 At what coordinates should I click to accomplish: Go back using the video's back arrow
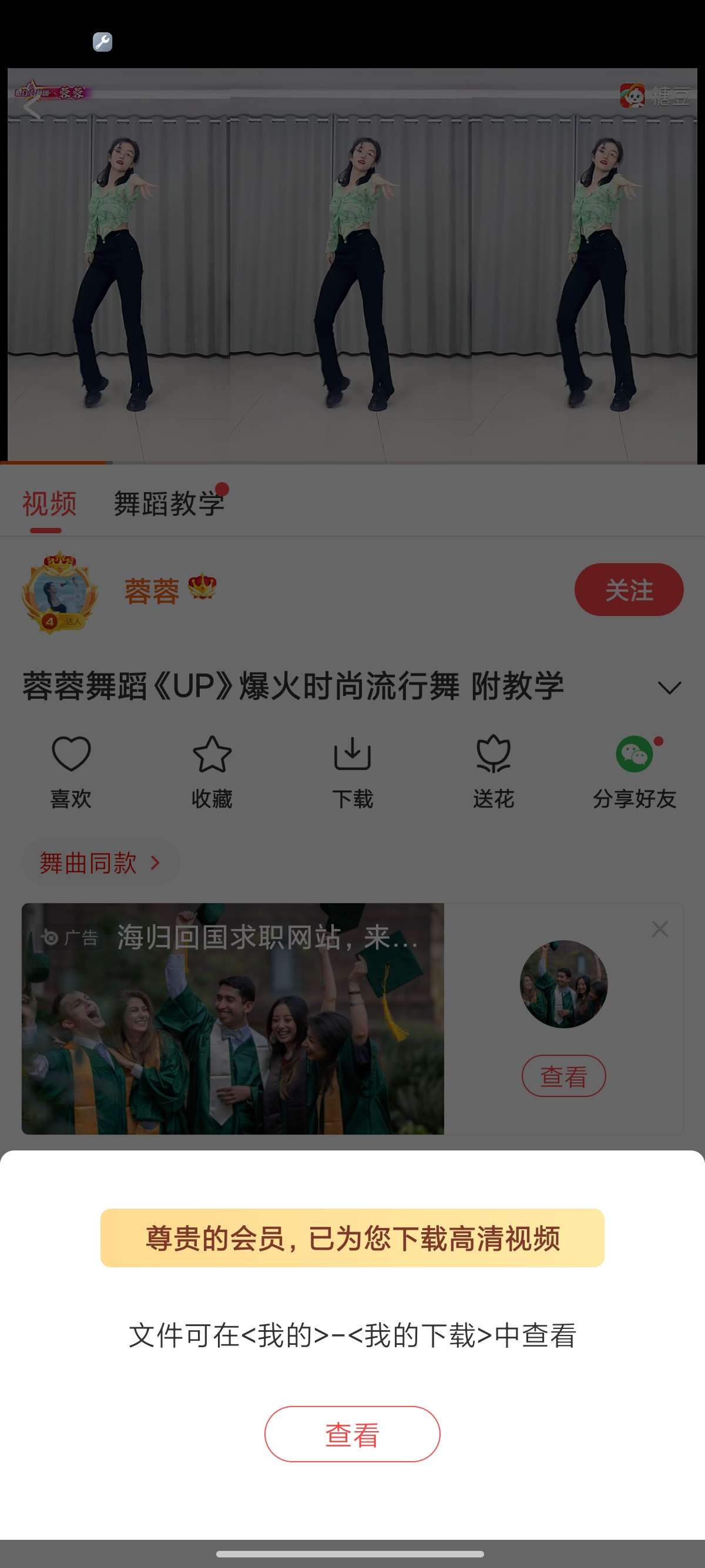pyautogui.click(x=32, y=107)
